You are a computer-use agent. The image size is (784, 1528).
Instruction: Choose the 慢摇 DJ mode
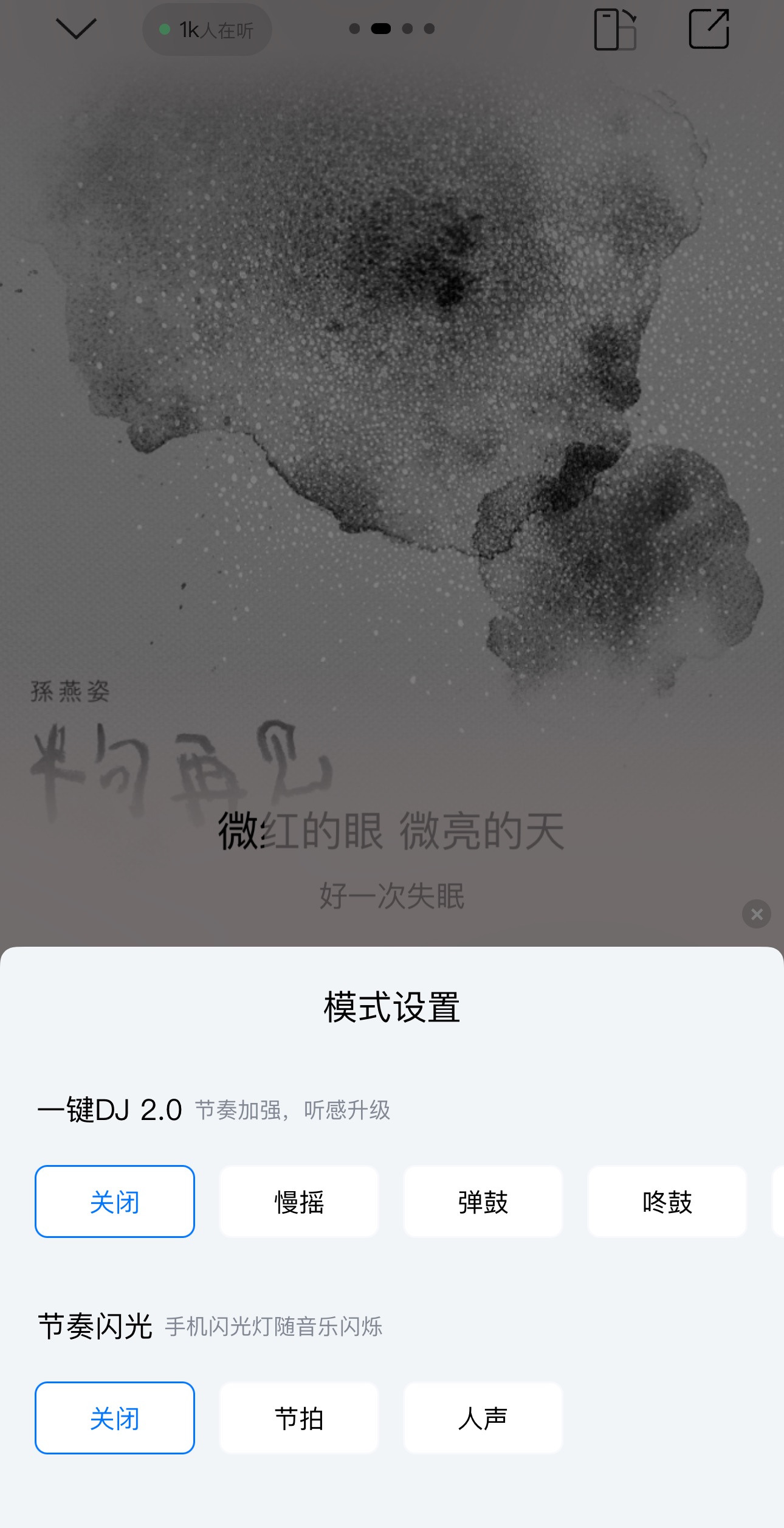point(299,1201)
